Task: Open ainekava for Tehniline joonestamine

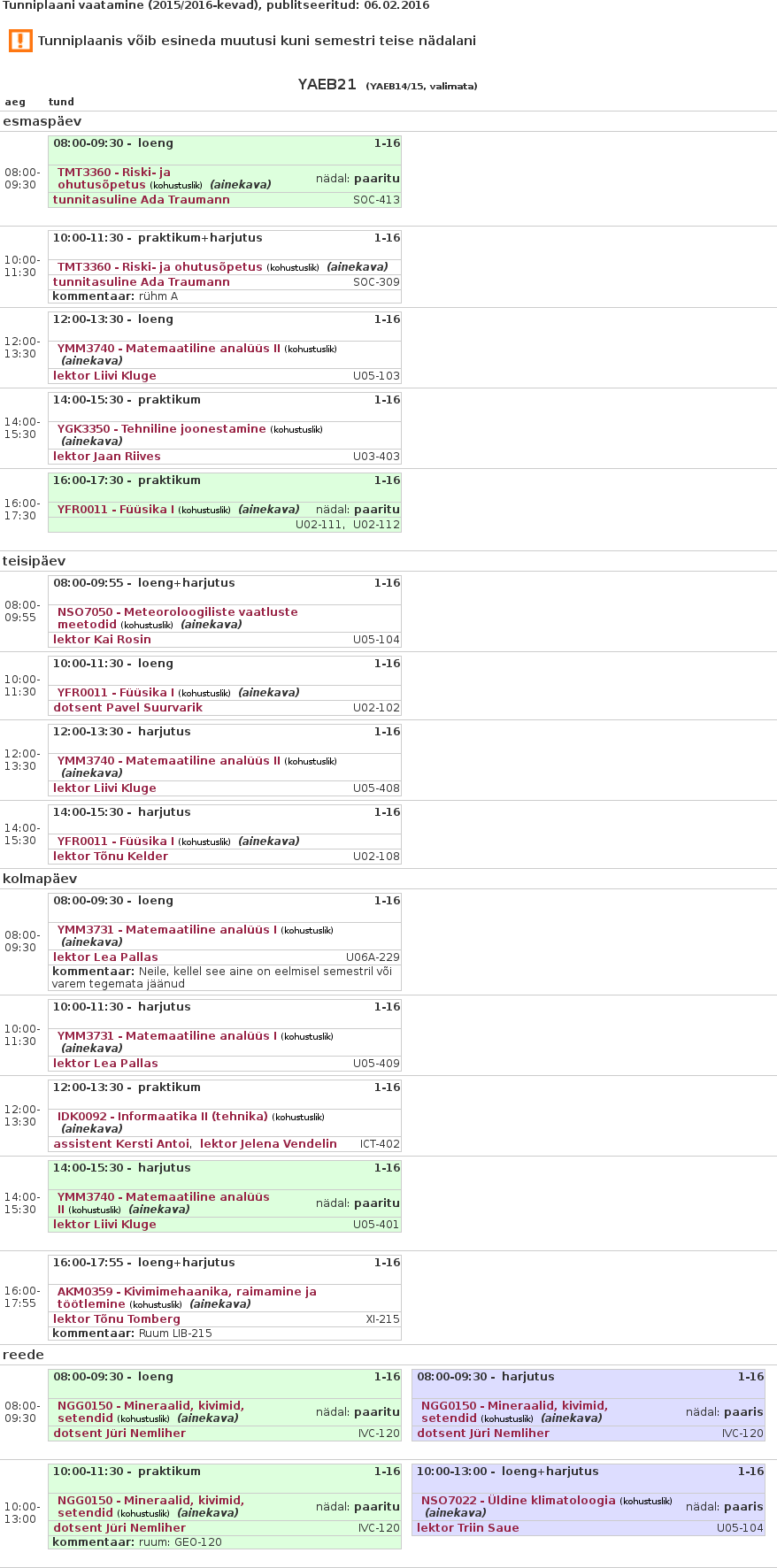Action: [92, 442]
